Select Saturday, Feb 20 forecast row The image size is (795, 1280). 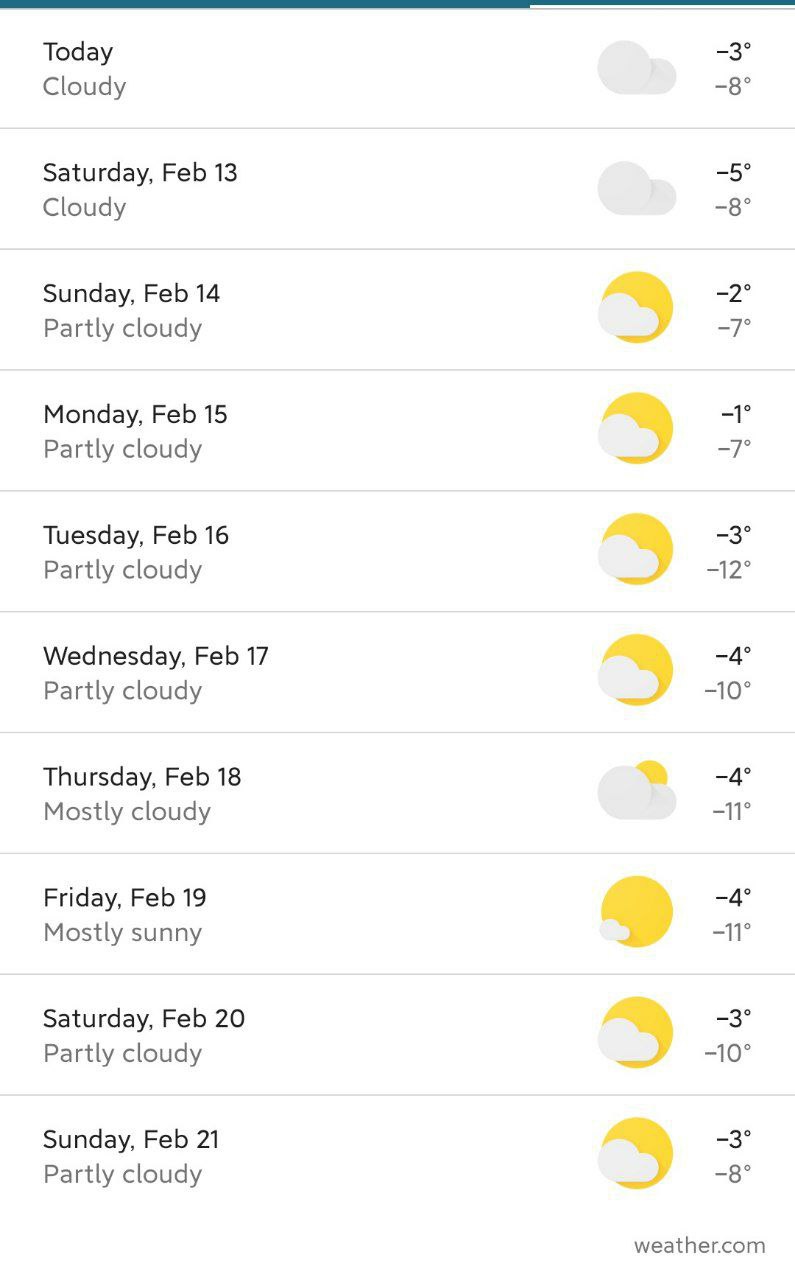tap(397, 1036)
